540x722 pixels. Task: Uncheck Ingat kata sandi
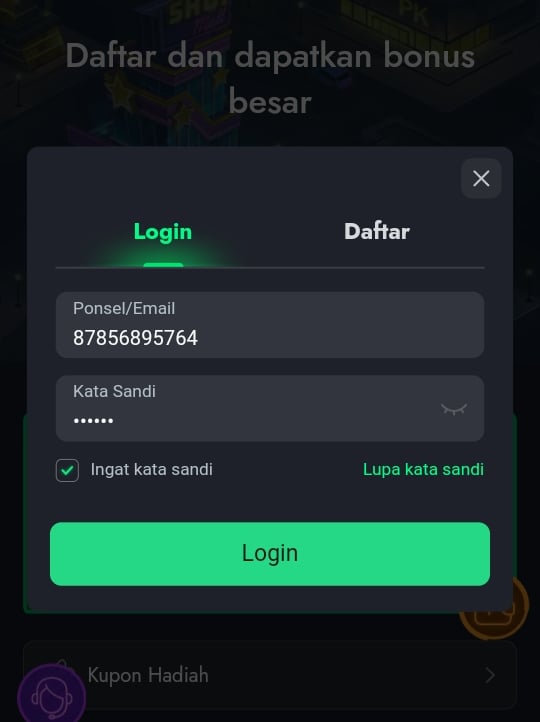pyautogui.click(x=67, y=470)
